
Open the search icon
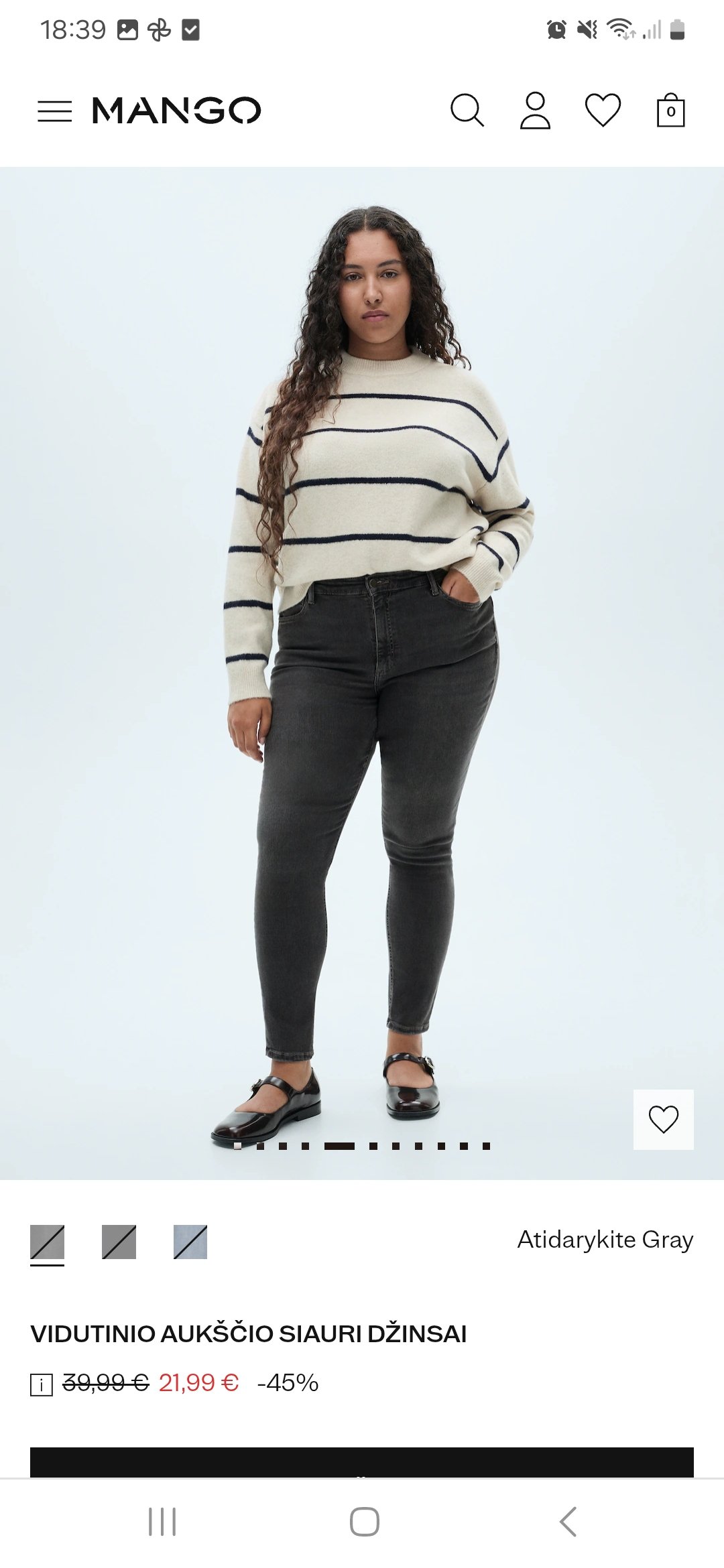pyautogui.click(x=467, y=111)
